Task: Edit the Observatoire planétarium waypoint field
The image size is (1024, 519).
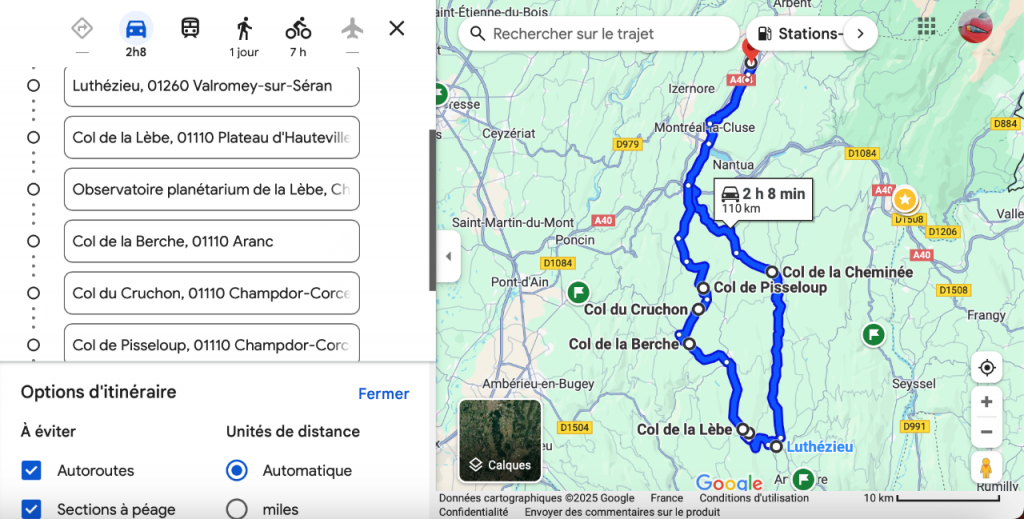Action: (x=211, y=189)
